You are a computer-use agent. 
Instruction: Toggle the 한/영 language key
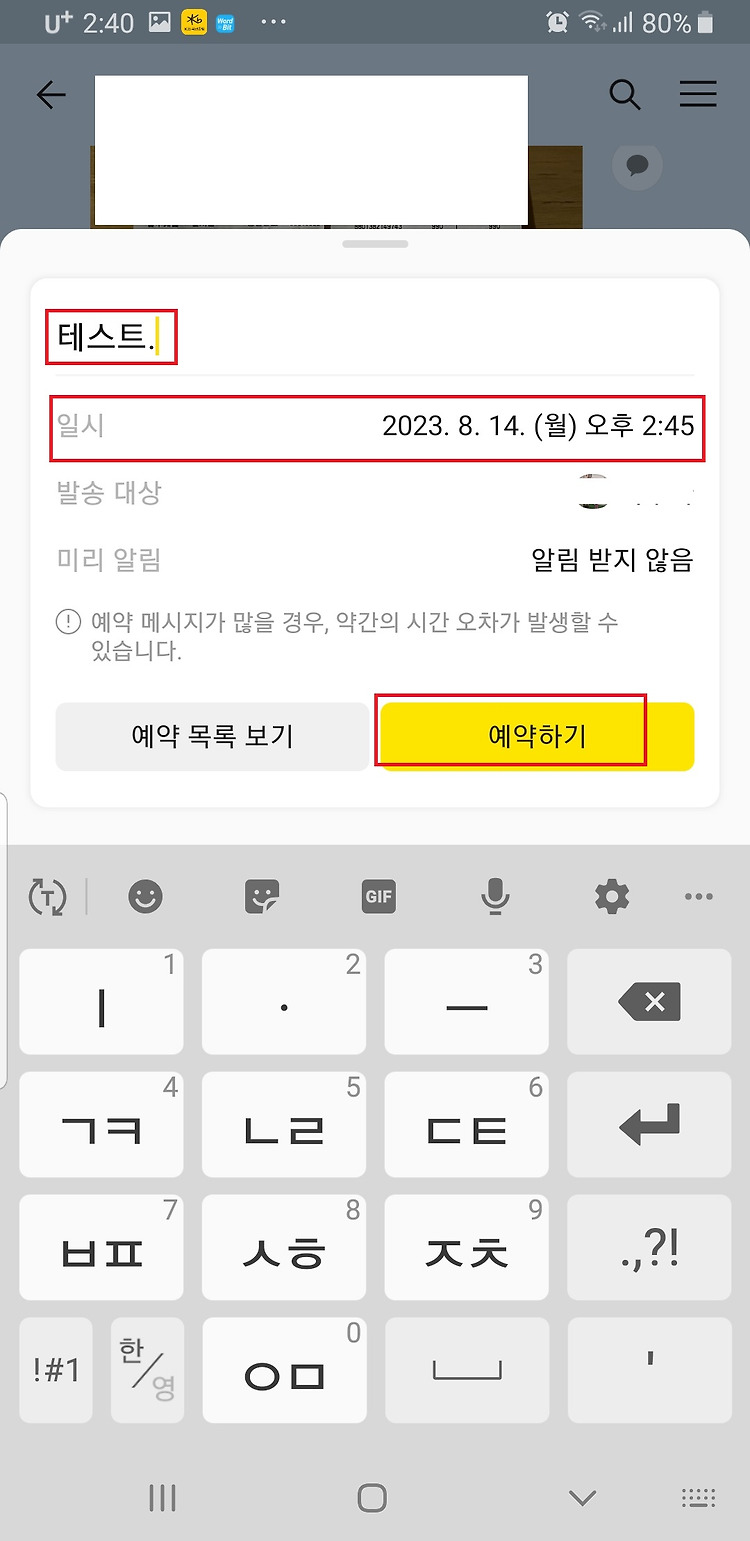tap(148, 1369)
